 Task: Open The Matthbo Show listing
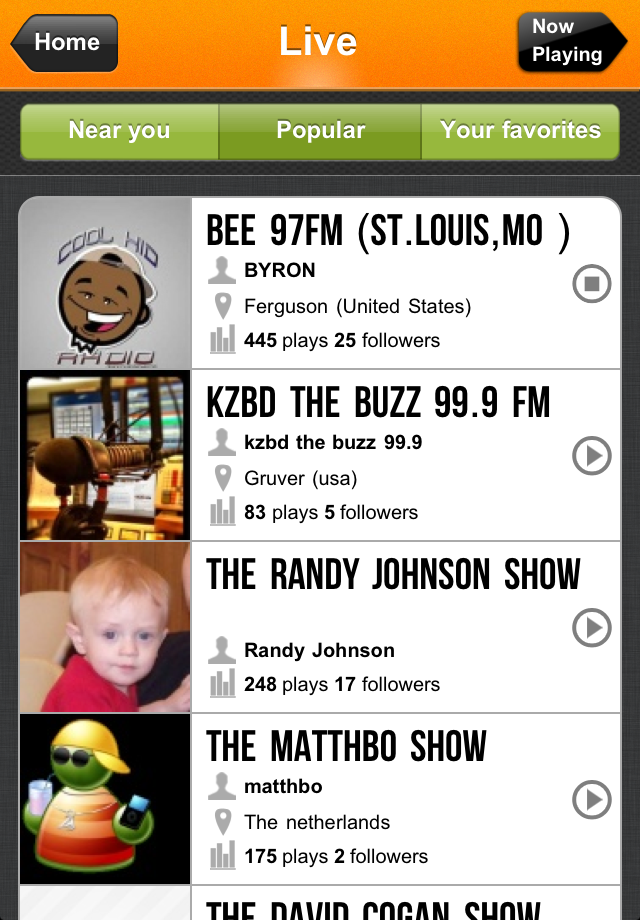click(x=380, y=800)
